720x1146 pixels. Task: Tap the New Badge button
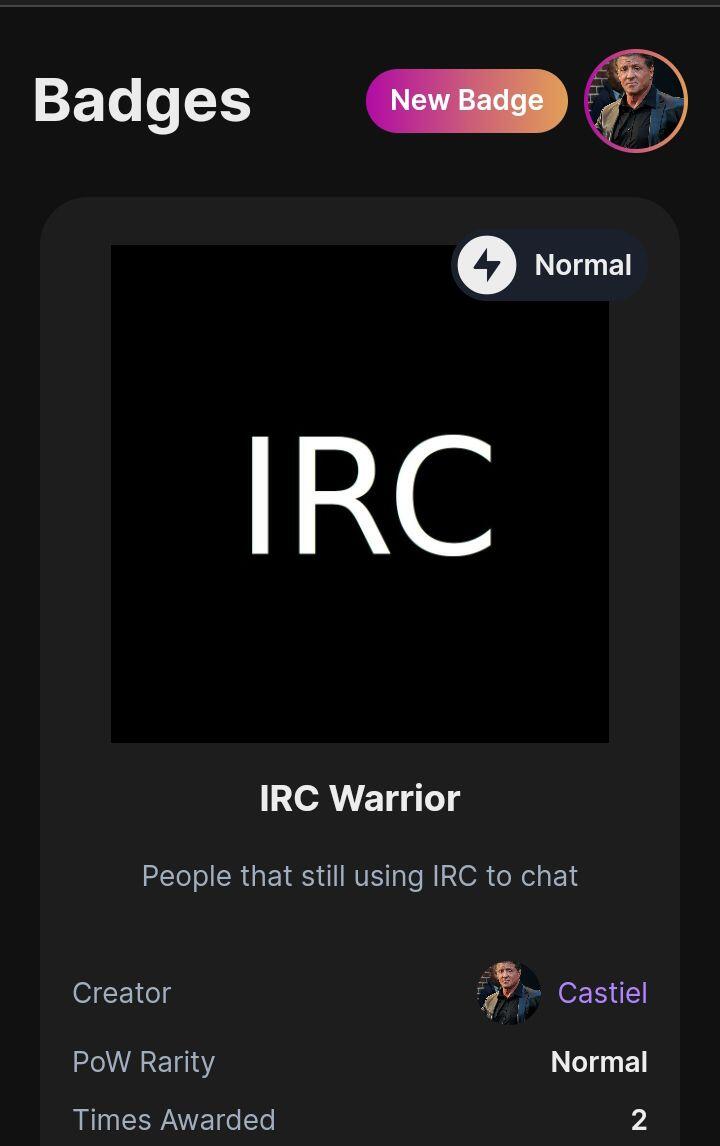(x=466, y=101)
